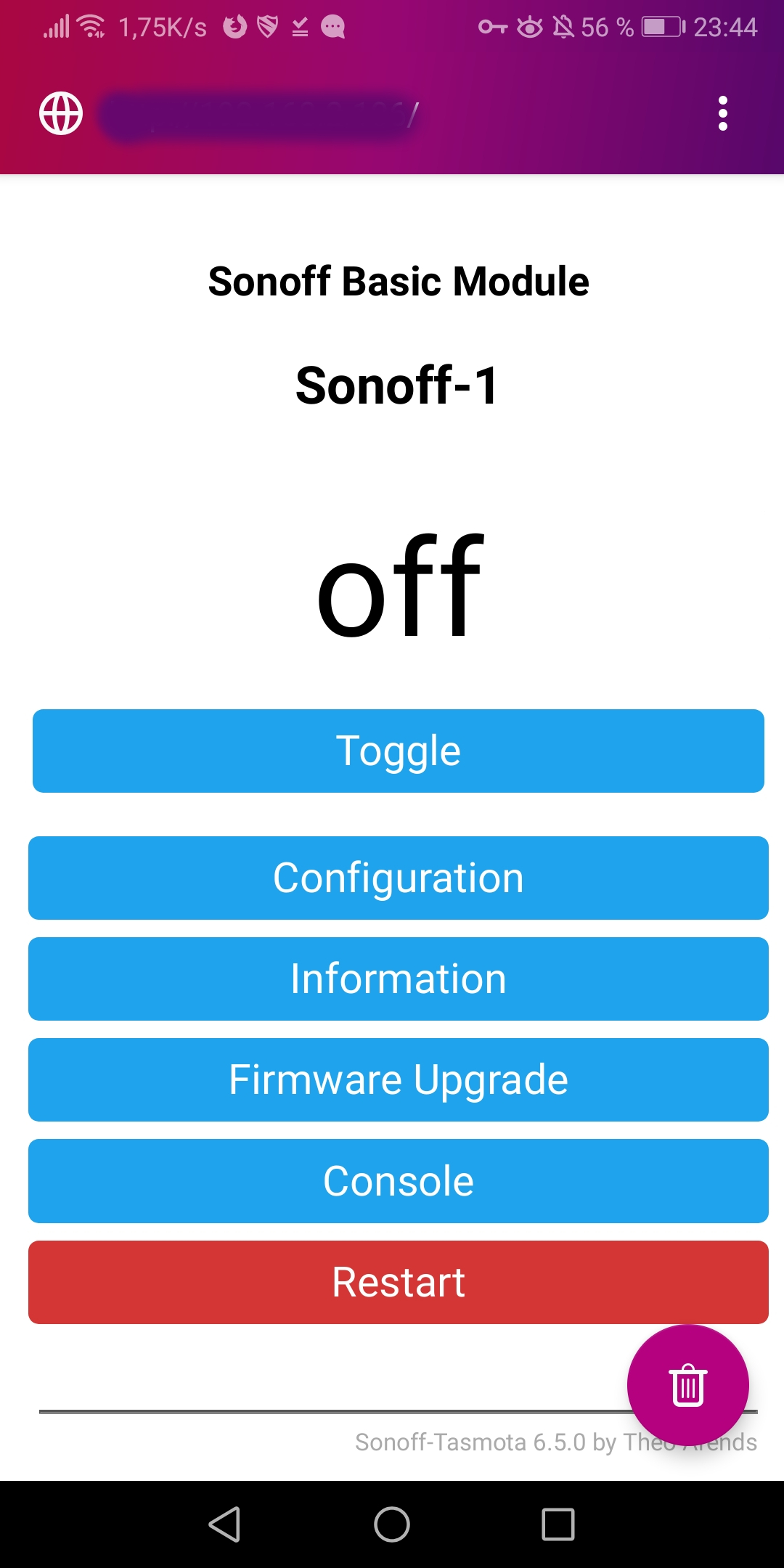Open the Console

click(398, 1180)
